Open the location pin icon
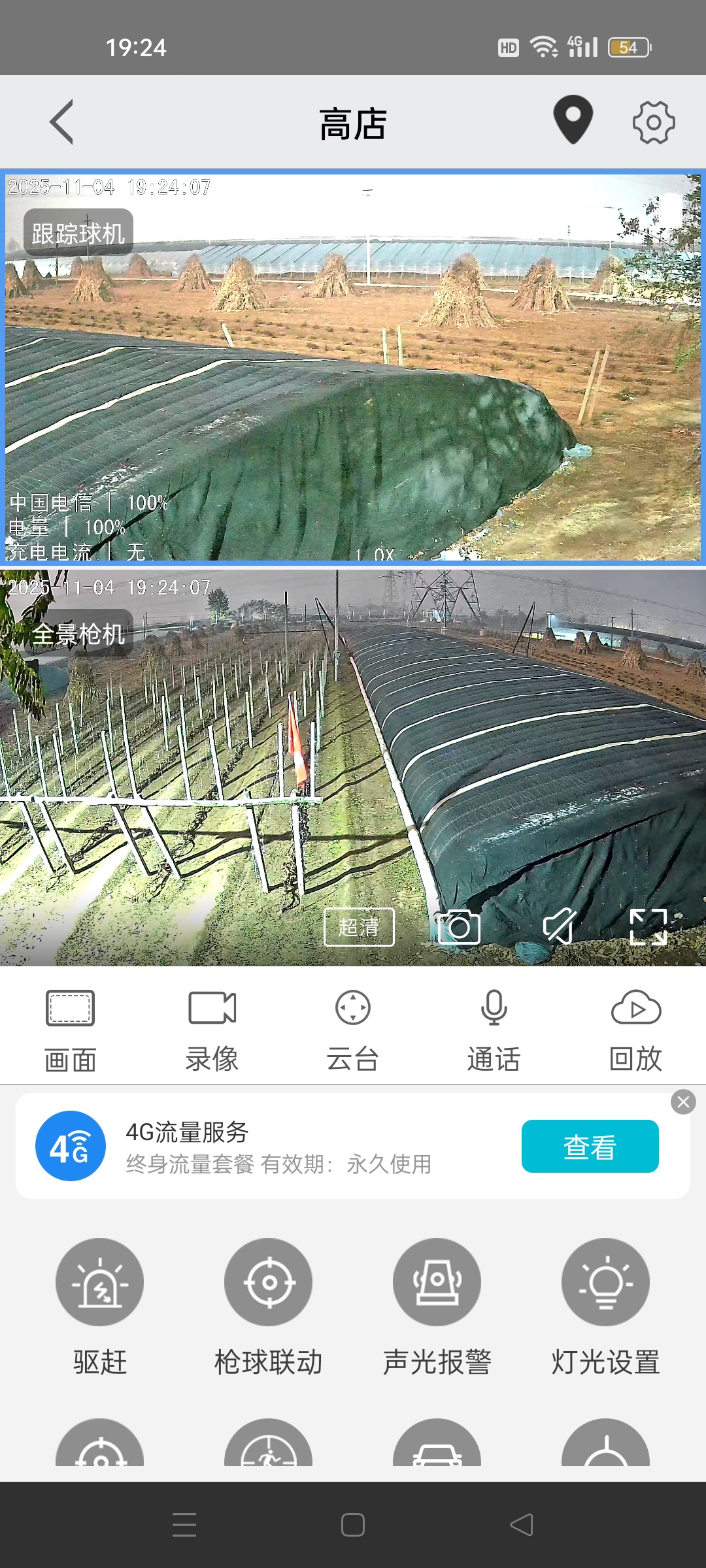The height and width of the screenshot is (1568, 706). [573, 120]
